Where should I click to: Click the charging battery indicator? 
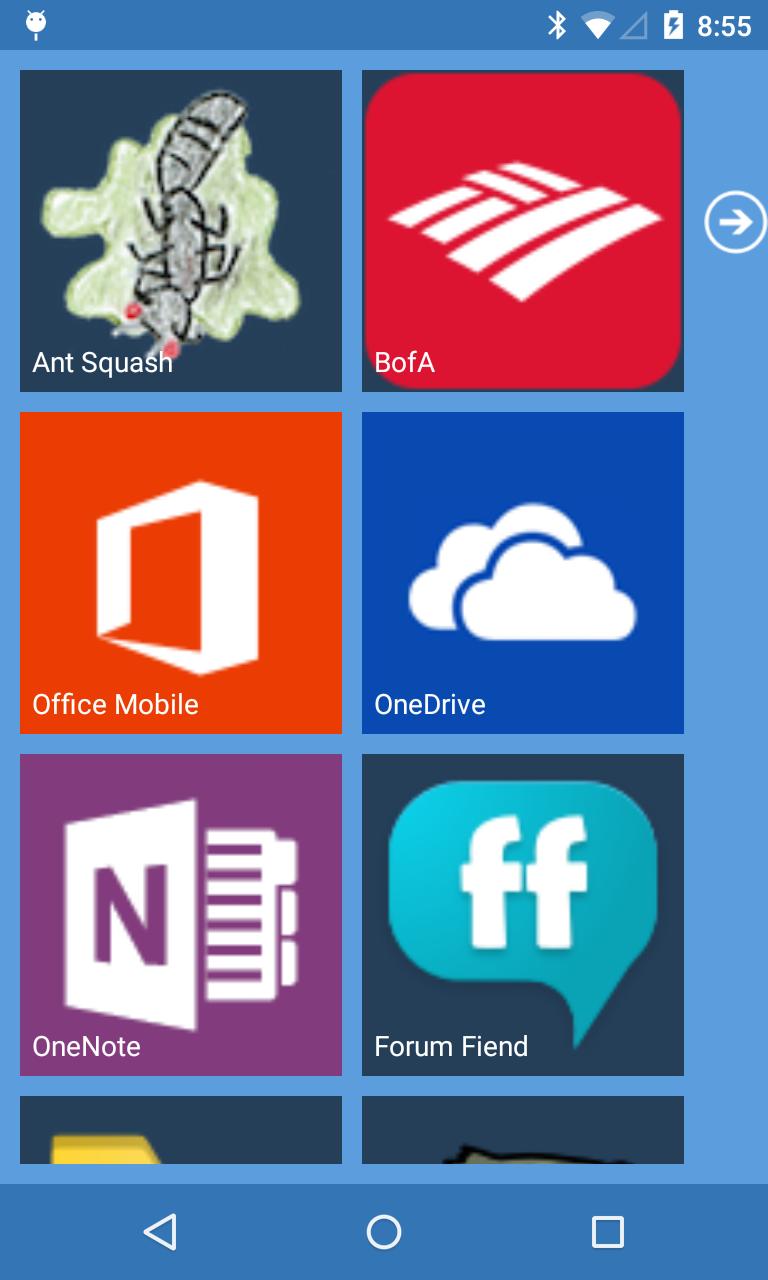673,25
